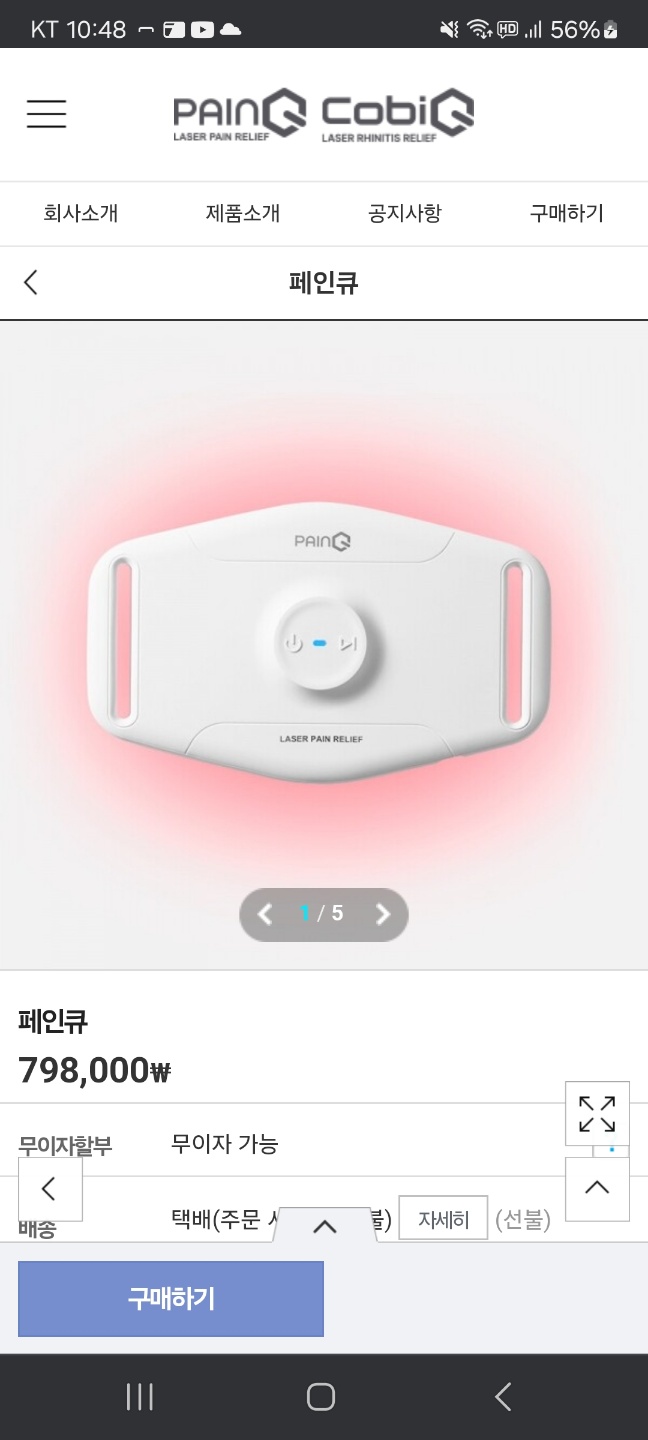Tap floating left arrow button

tap(50, 1189)
